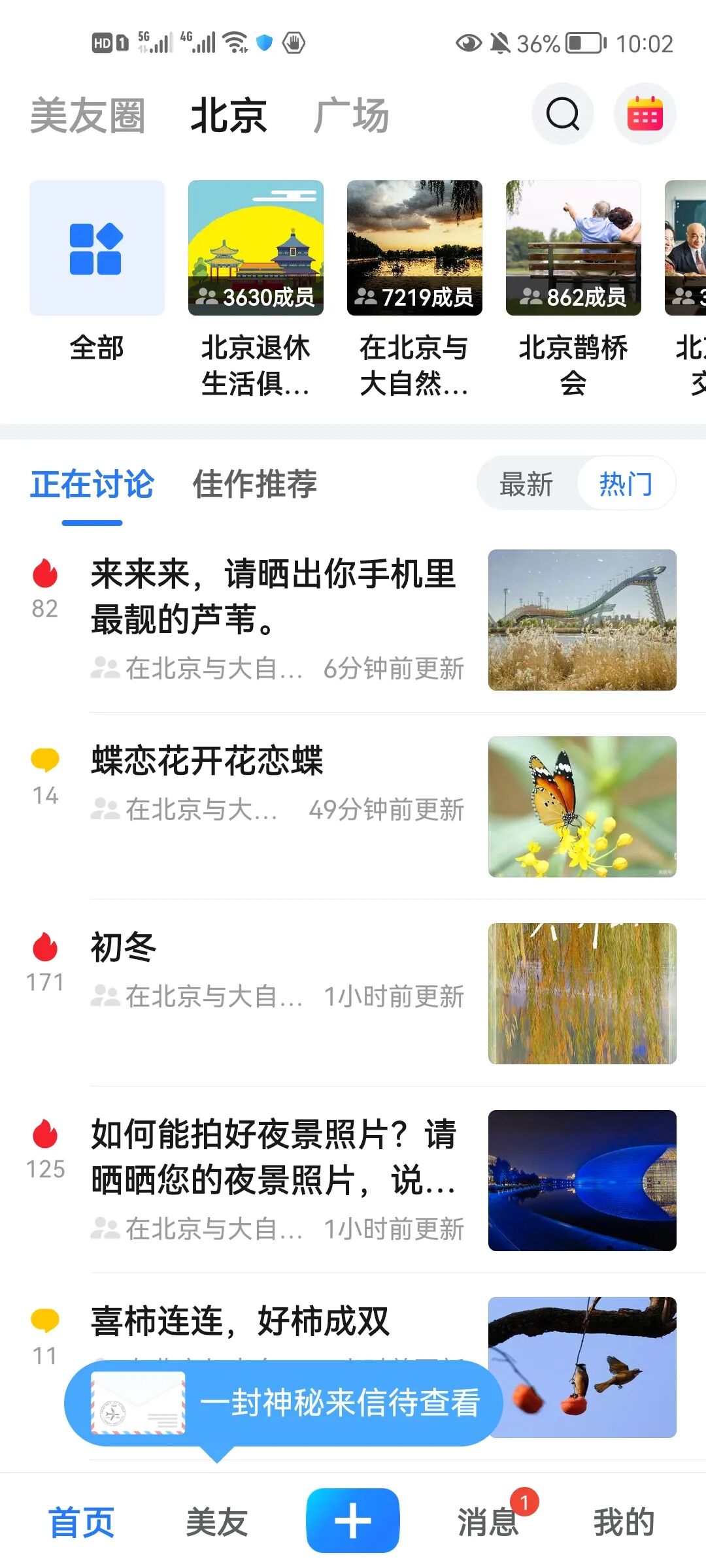Open the discussion about 最靓的芦苇

(x=275, y=596)
